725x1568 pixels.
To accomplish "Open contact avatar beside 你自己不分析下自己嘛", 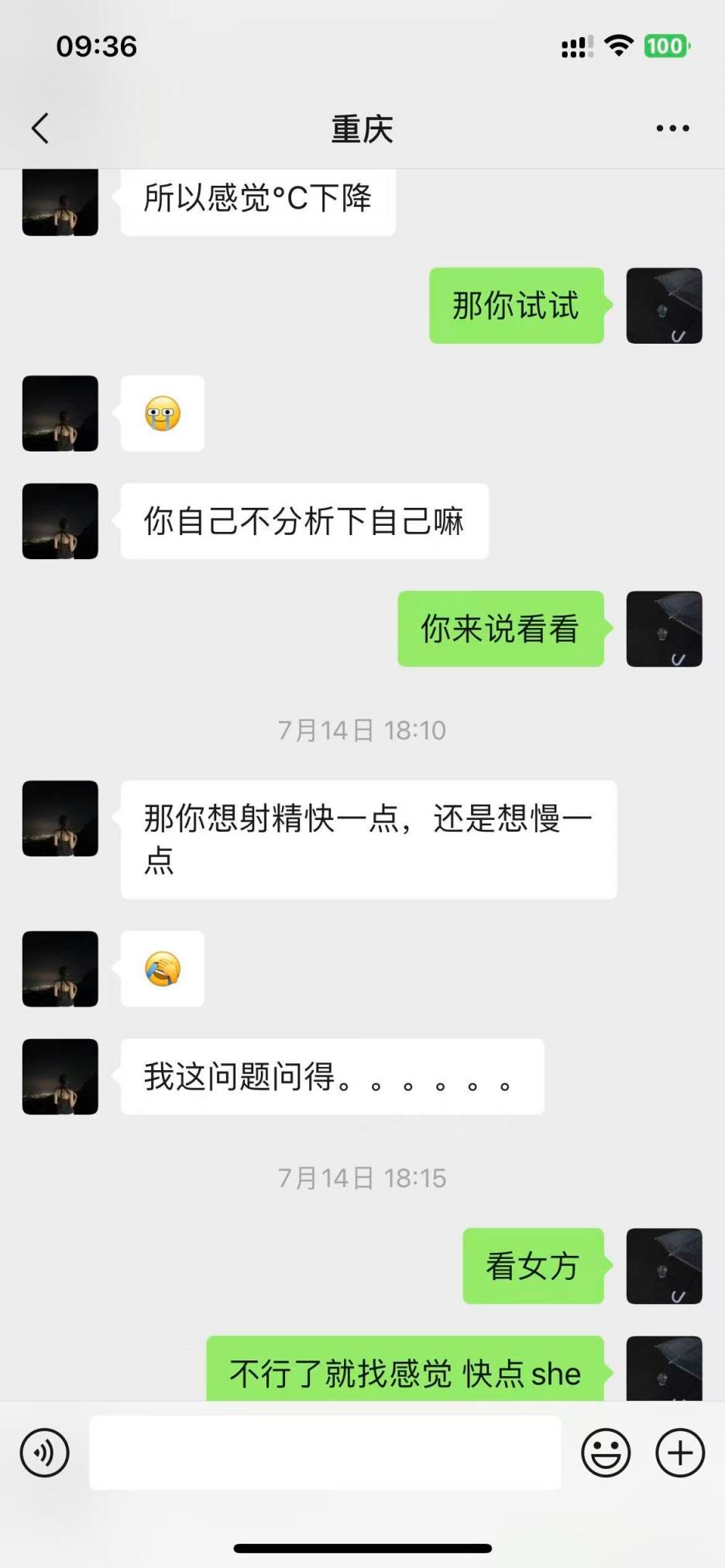I will pyautogui.click(x=60, y=521).
